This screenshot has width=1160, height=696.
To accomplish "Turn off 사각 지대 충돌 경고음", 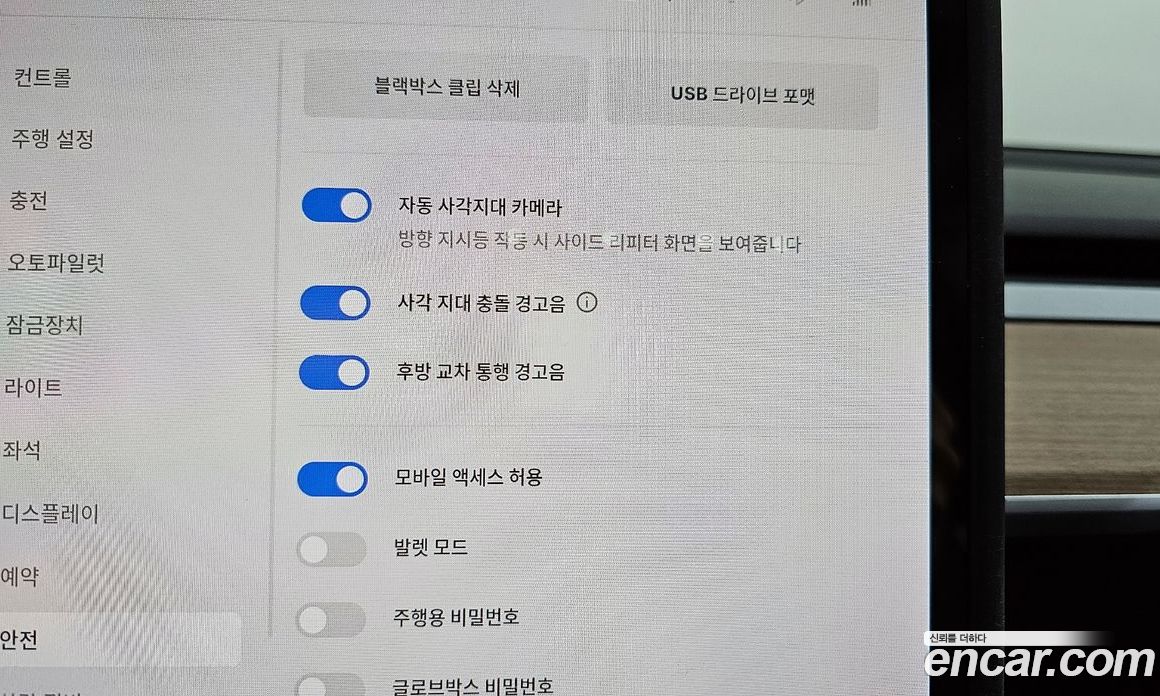I will (x=336, y=302).
